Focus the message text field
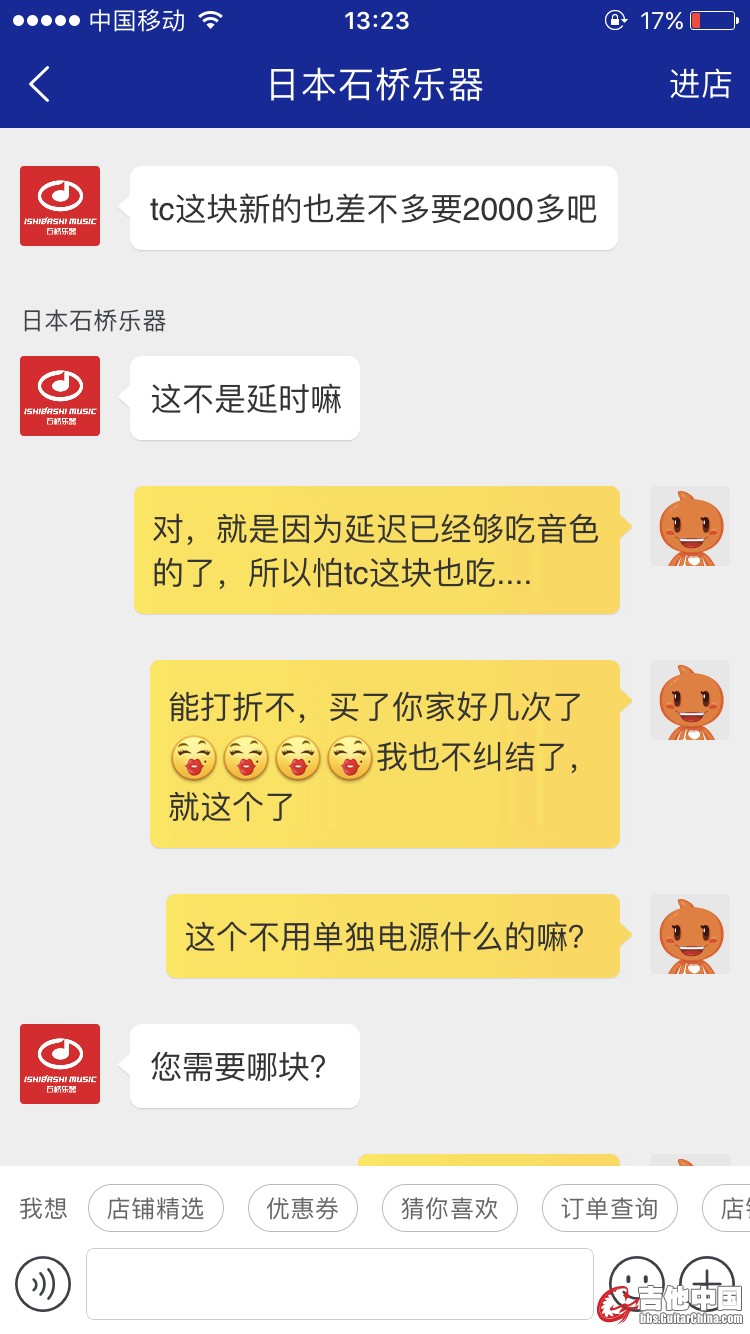Viewport: 750px width, 1334px height. coord(339,1284)
